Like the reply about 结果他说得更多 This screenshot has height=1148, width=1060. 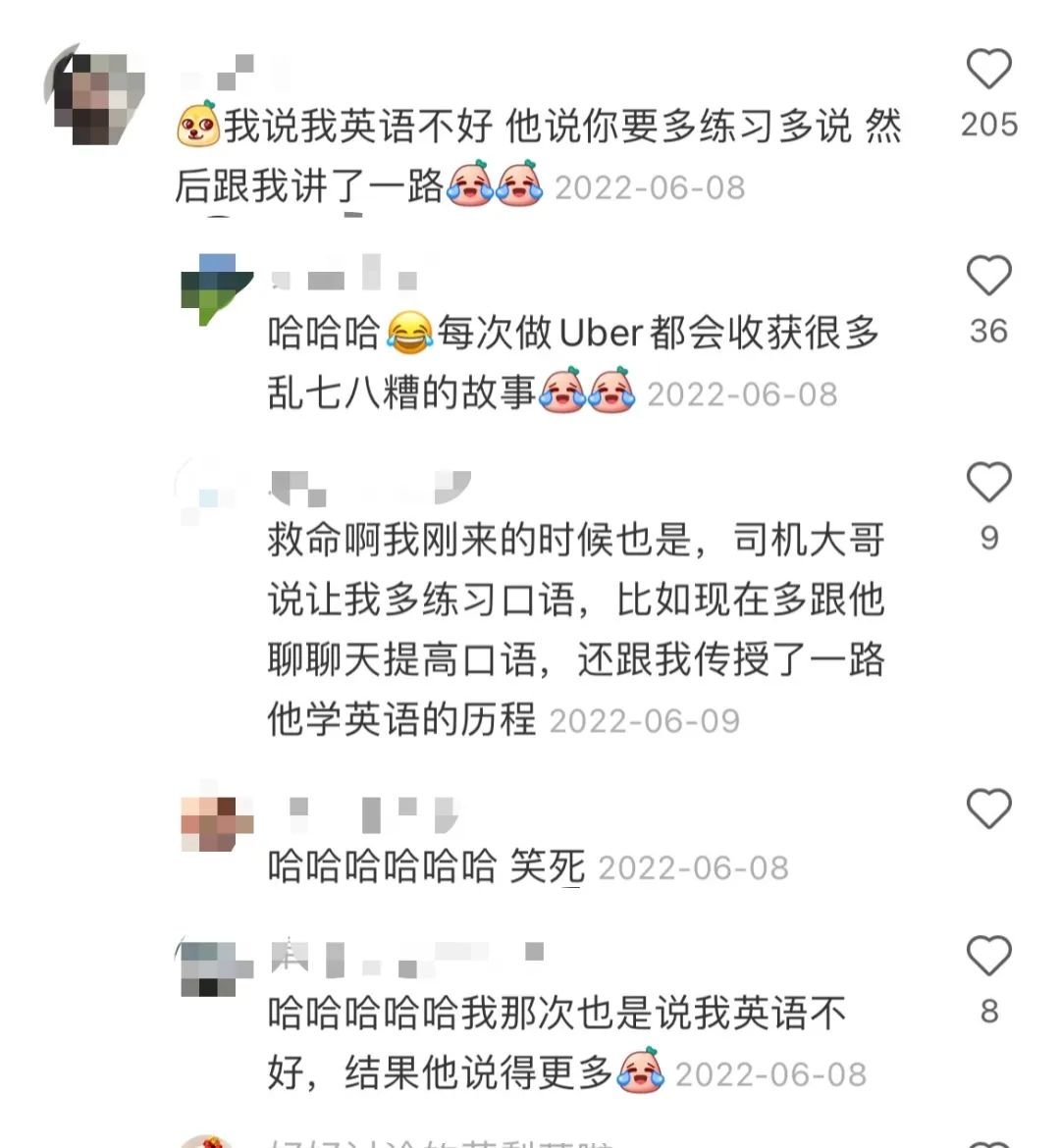point(988,957)
